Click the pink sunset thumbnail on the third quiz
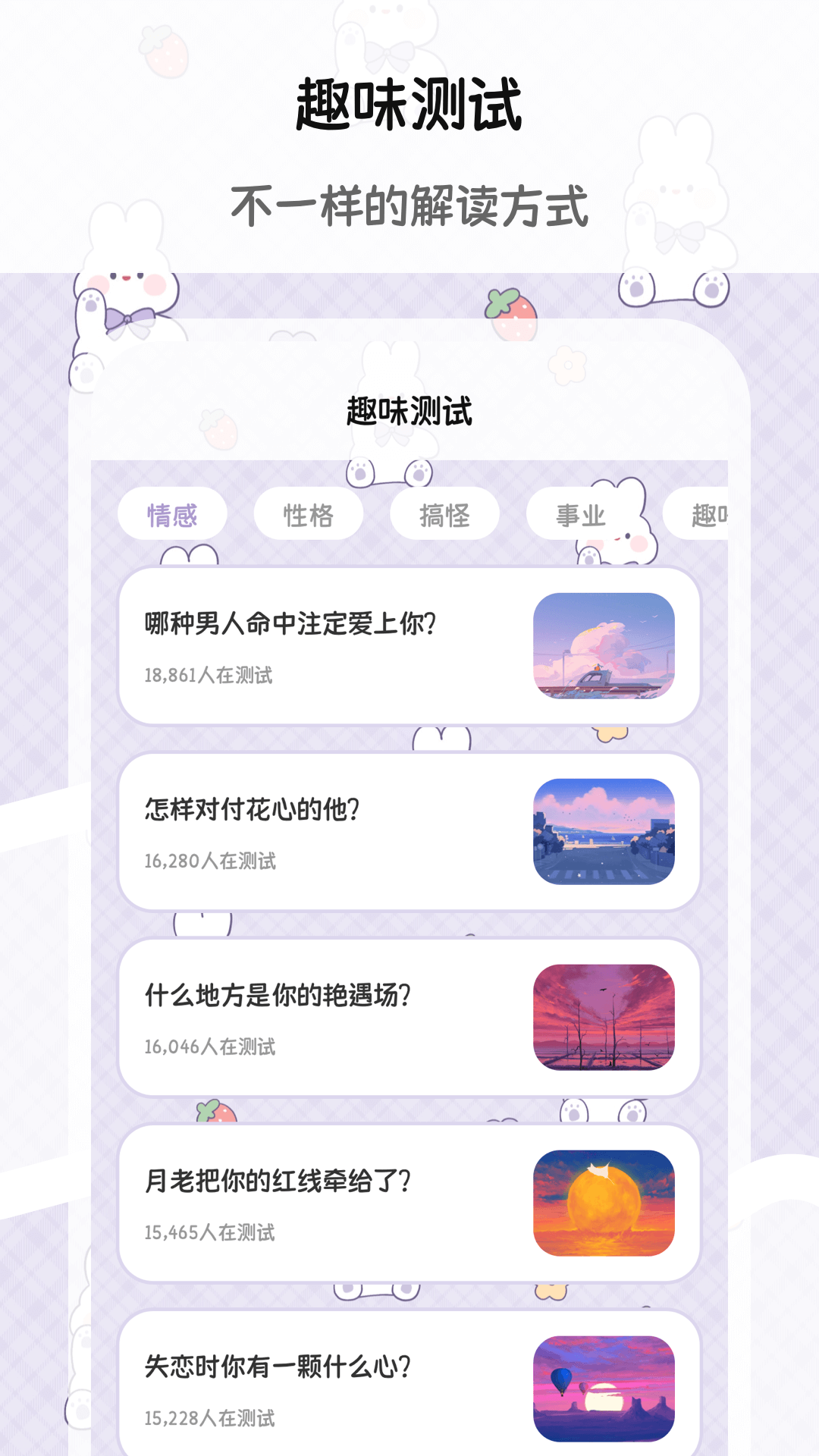 click(604, 1020)
